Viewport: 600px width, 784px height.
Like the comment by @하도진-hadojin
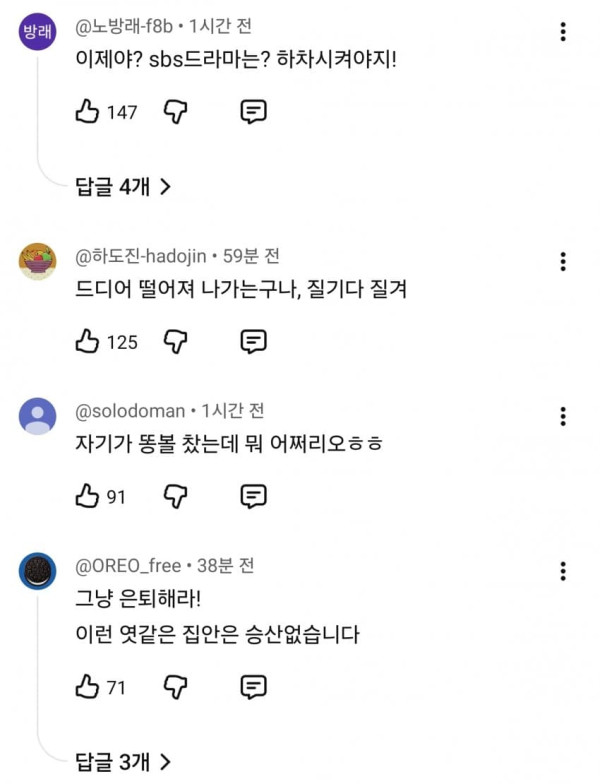[x=87, y=342]
